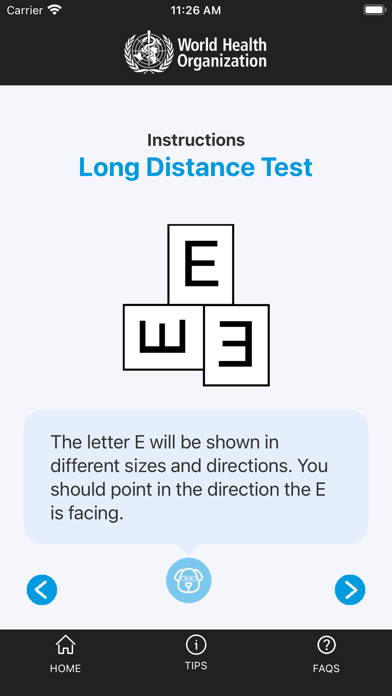The image size is (392, 696).
Task: Go to the previous instruction page
Action: pos(42,590)
